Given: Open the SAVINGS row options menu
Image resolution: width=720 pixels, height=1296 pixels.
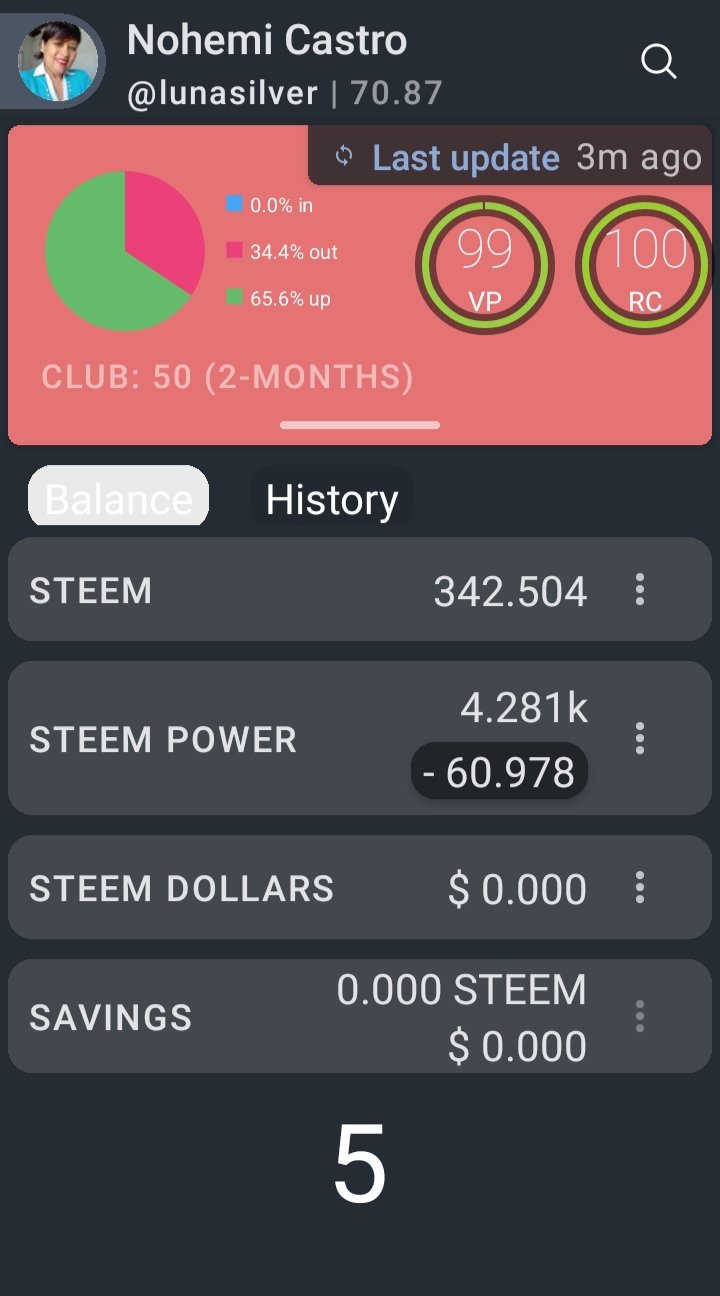Looking at the screenshot, I should [x=640, y=1016].
